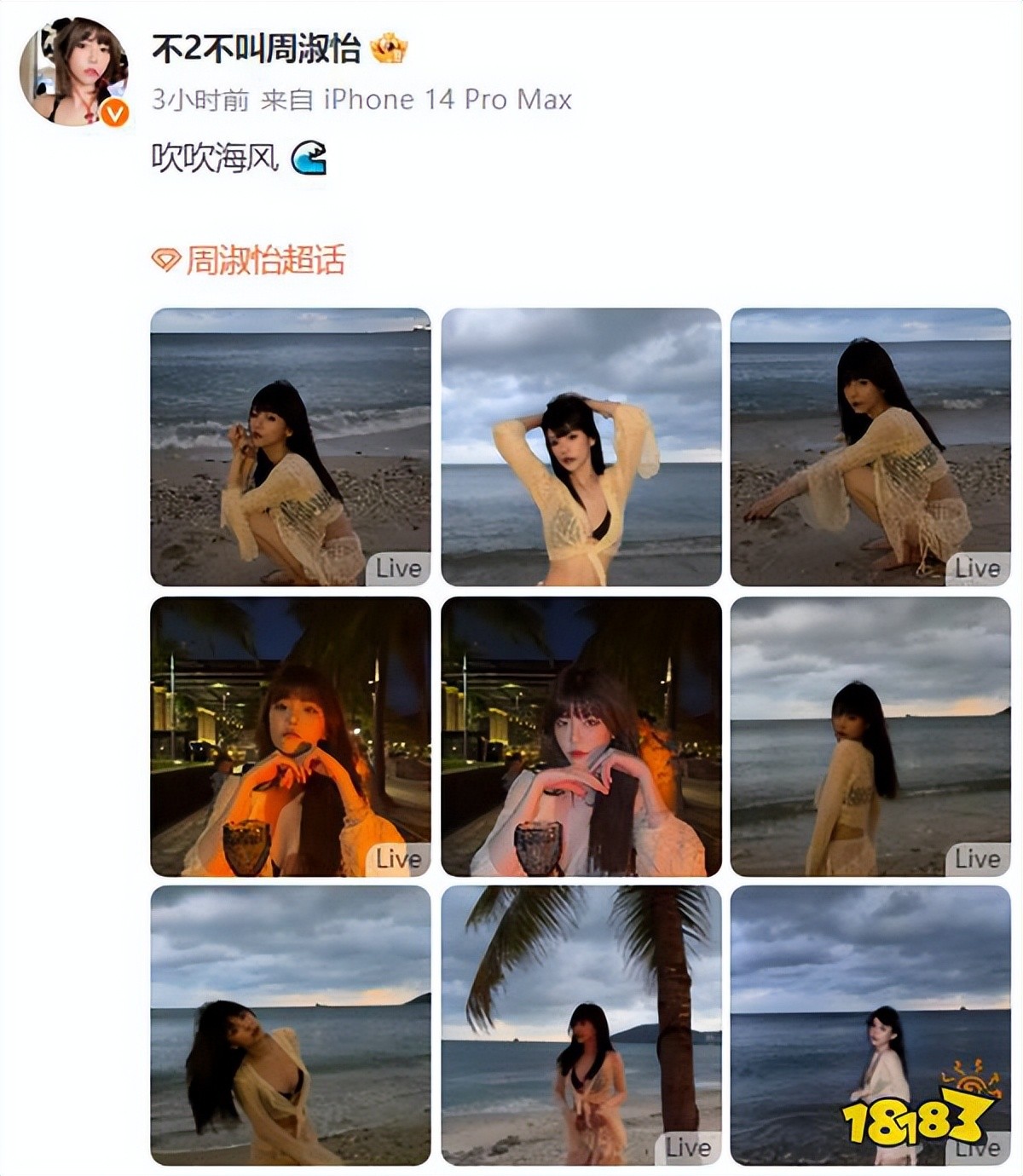The height and width of the screenshot is (1176, 1023).
Task: View photo with arms raised over head
Action: point(581,447)
